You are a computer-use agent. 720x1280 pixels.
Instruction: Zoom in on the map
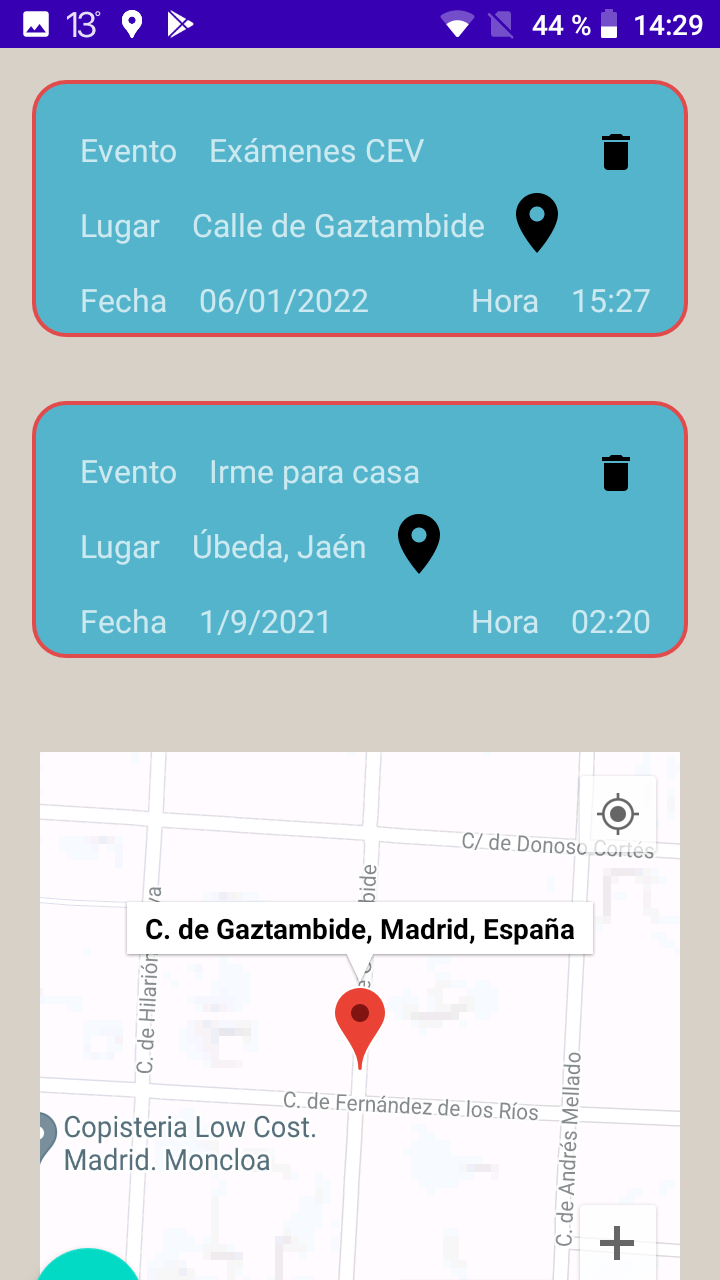click(x=617, y=1242)
